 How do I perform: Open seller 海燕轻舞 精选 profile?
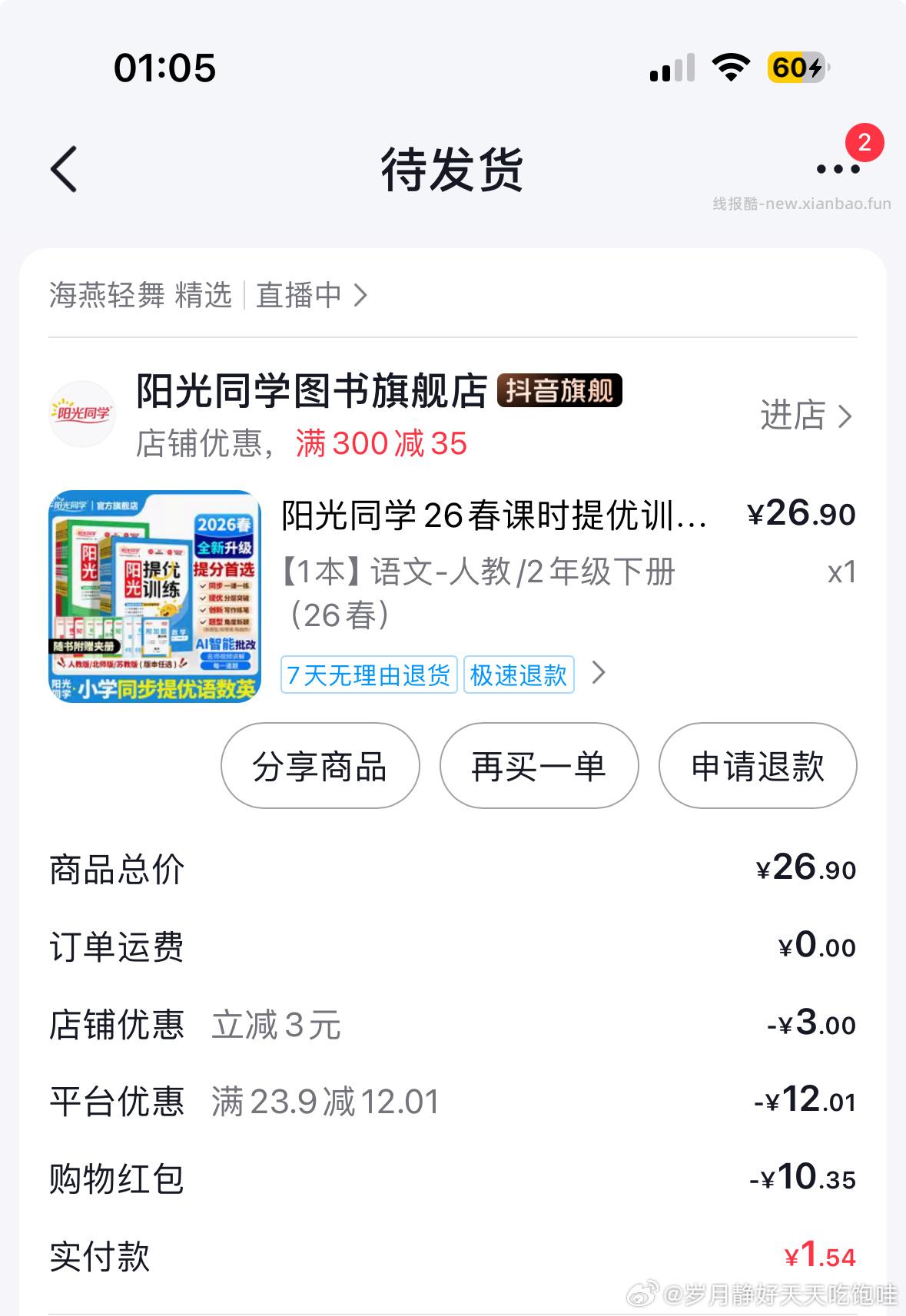pyautogui.click(x=138, y=295)
